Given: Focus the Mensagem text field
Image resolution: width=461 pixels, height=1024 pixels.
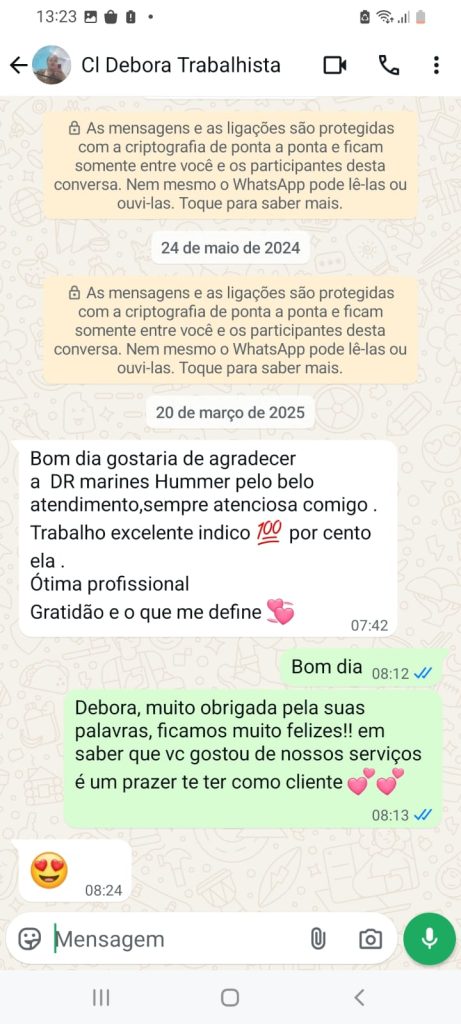Looking at the screenshot, I should pyautogui.click(x=176, y=939).
